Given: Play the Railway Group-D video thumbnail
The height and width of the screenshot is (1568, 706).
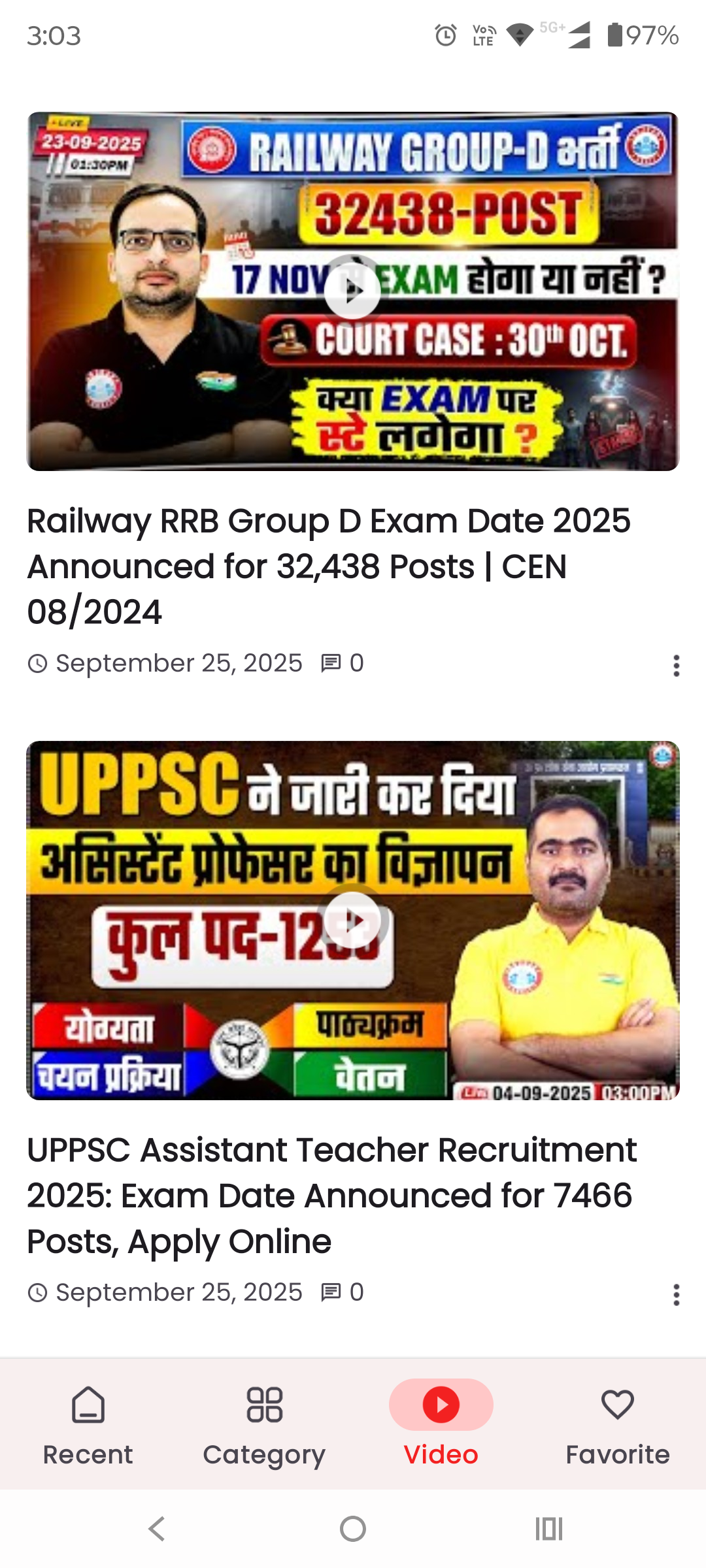Looking at the screenshot, I should [x=352, y=291].
